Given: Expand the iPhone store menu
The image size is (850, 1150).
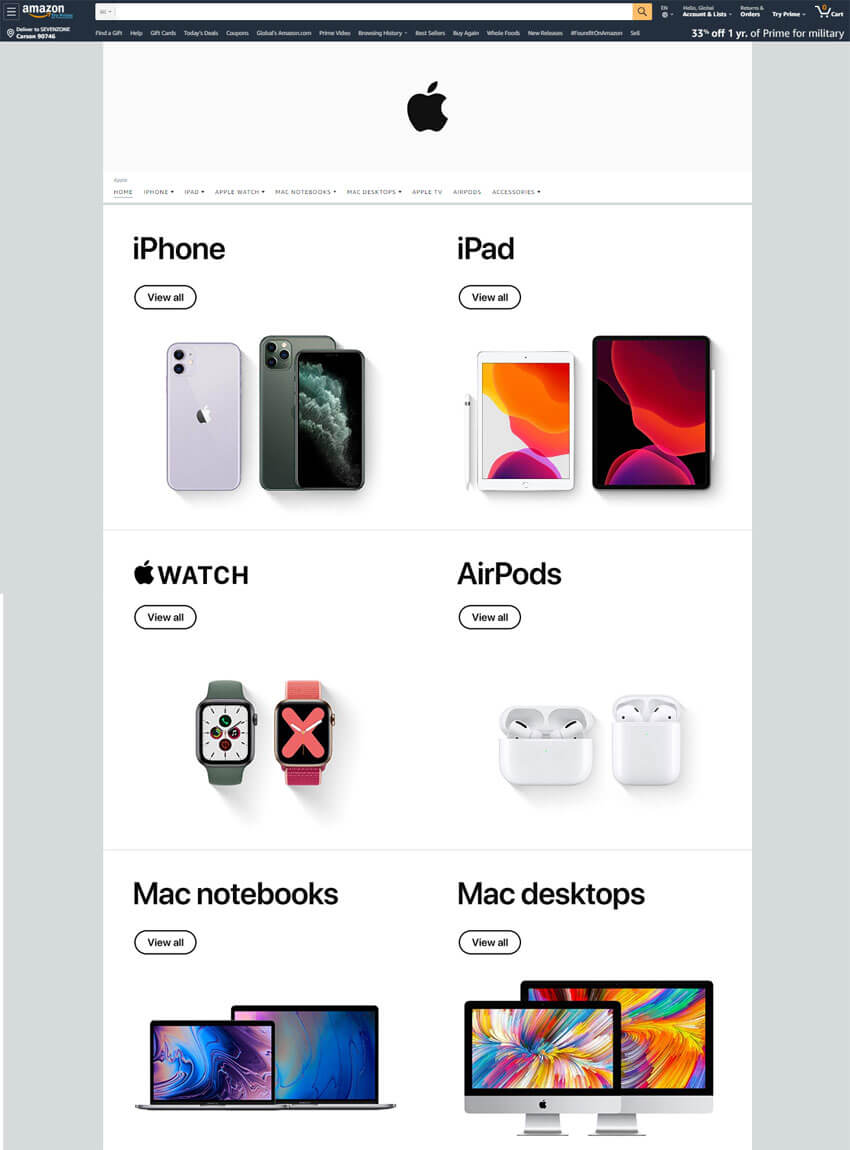Looking at the screenshot, I should tap(158, 192).
